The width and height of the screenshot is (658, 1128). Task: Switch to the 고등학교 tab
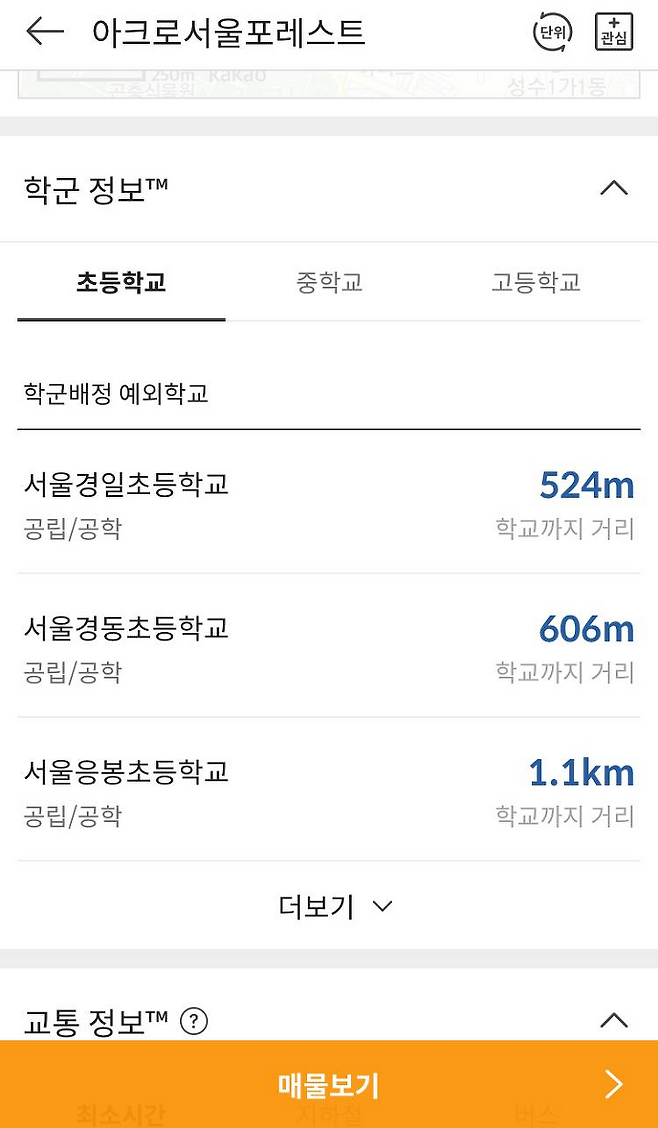coord(536,282)
